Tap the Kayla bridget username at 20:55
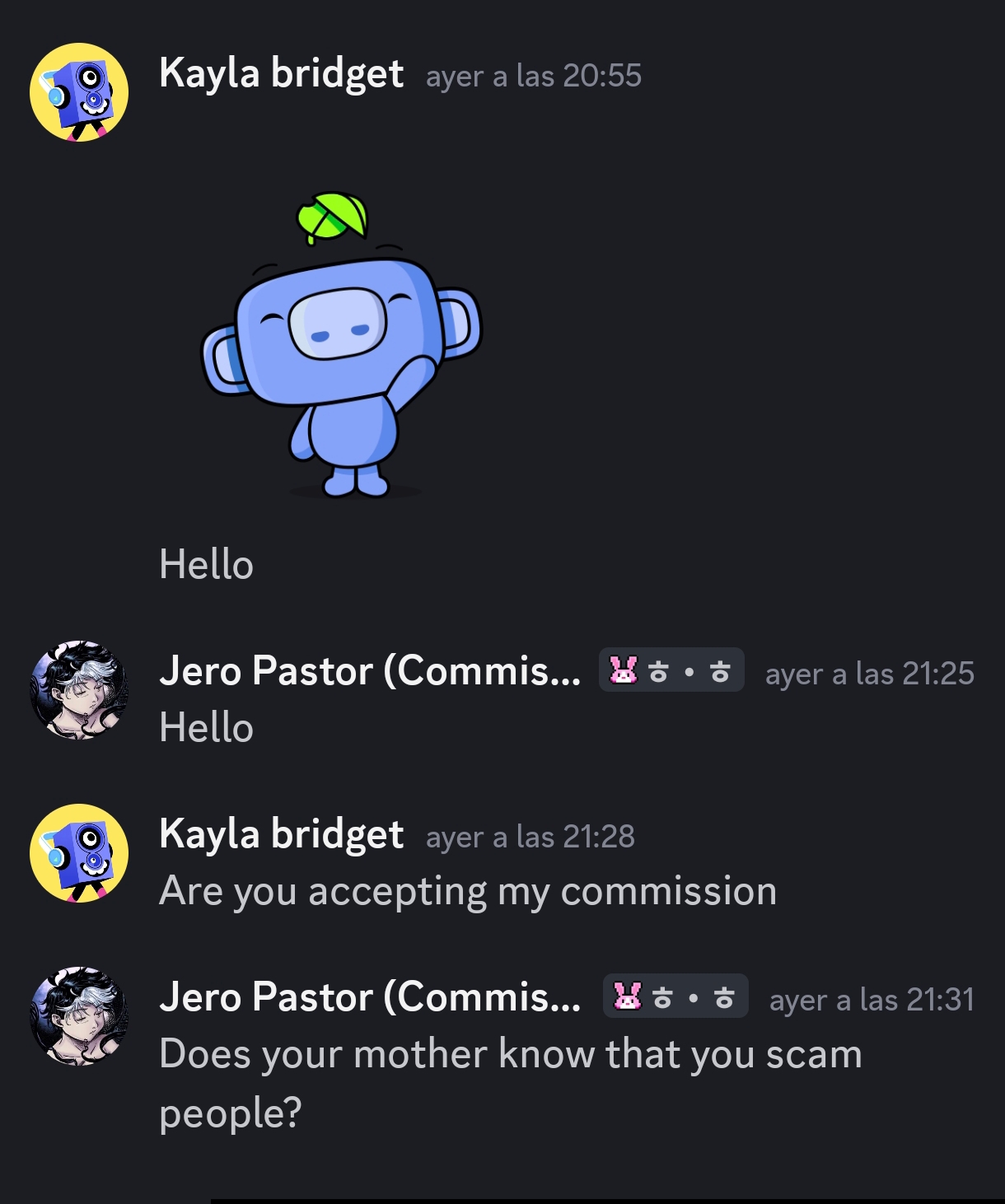The height and width of the screenshot is (1204, 1005). pyautogui.click(x=281, y=73)
